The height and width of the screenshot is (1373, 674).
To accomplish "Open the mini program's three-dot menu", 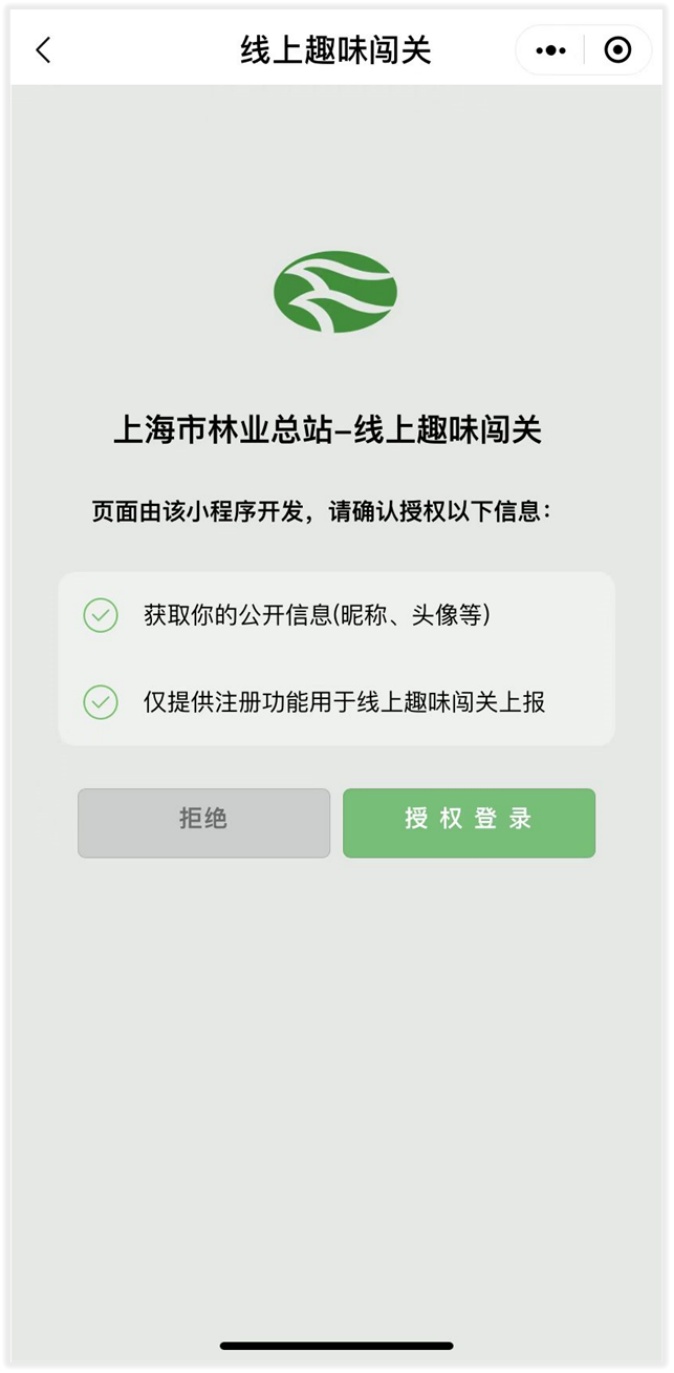I will (x=550, y=50).
